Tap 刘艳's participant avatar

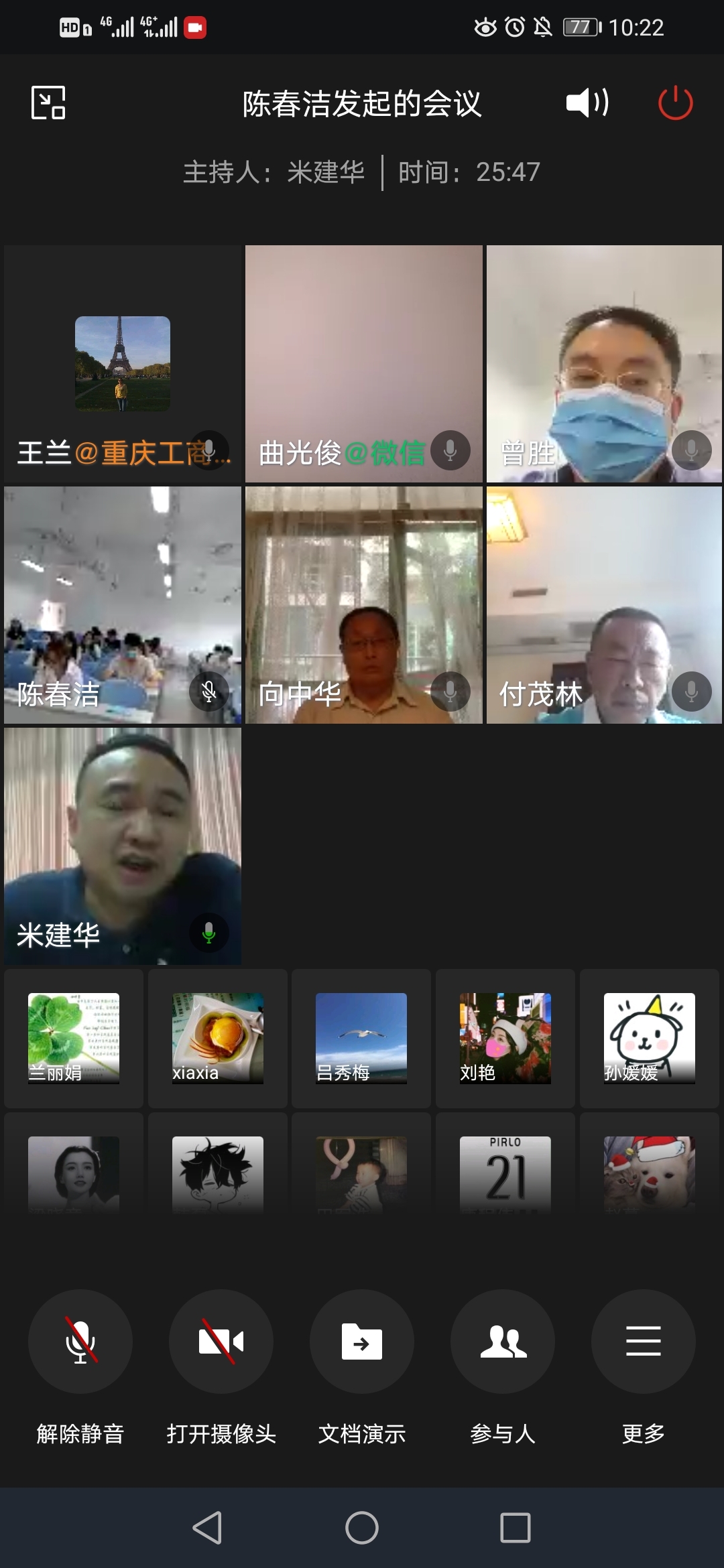click(505, 1038)
